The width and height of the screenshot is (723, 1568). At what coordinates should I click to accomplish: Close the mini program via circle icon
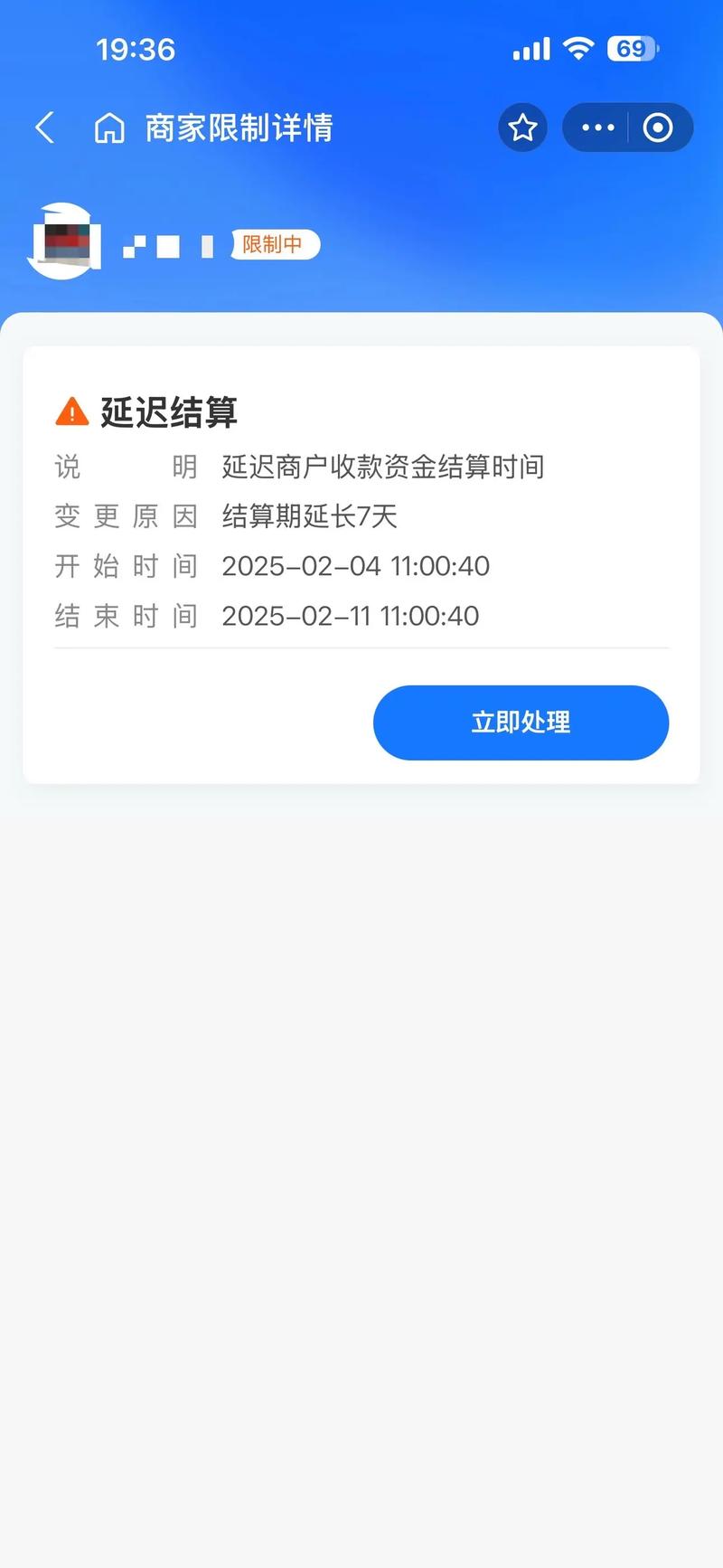(658, 128)
